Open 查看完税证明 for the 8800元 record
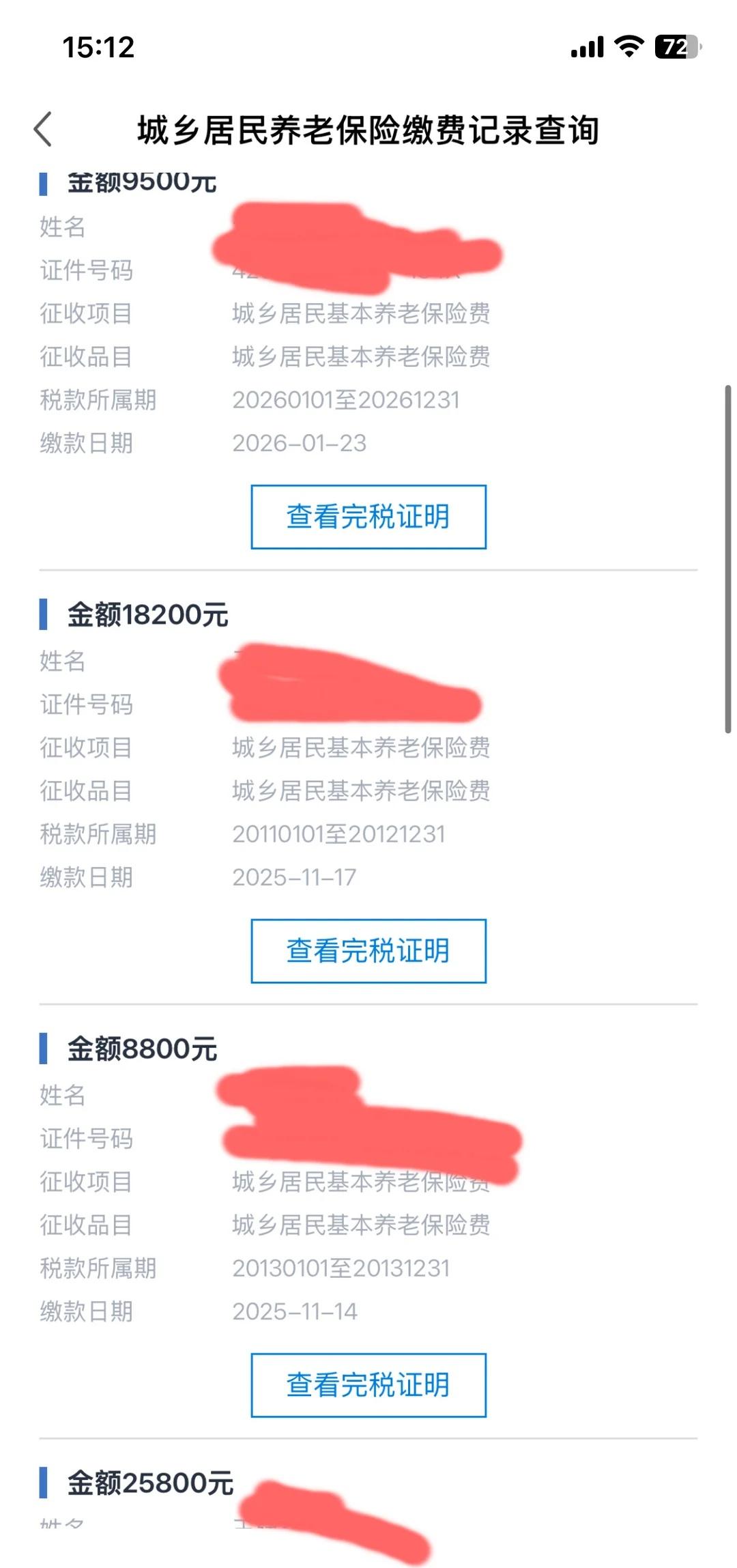 pos(368,1384)
